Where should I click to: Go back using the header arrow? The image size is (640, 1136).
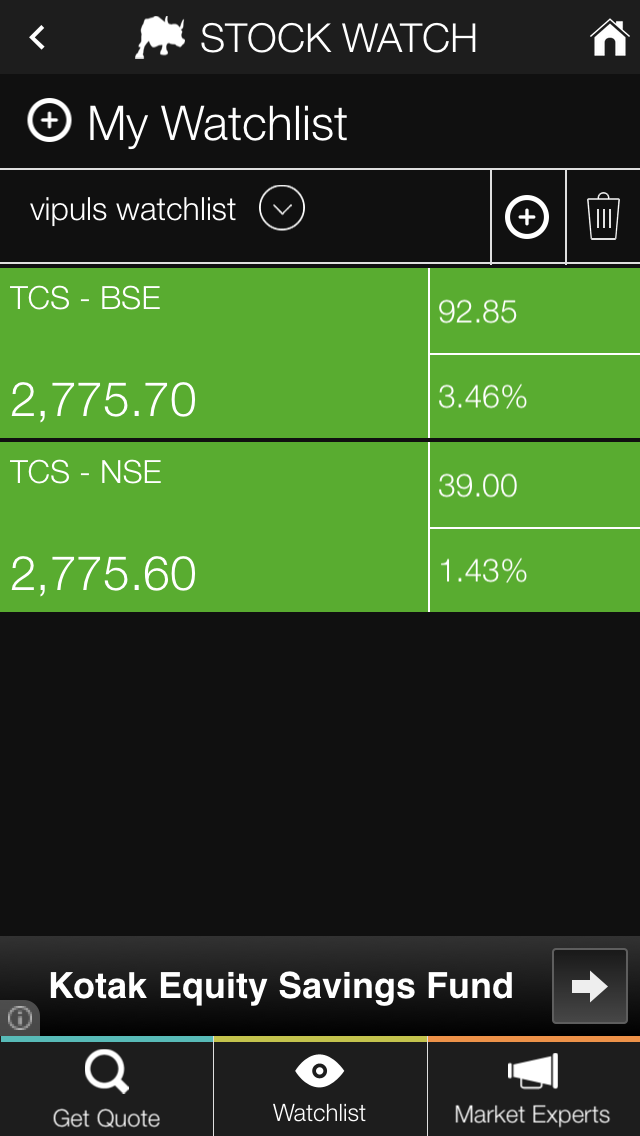tap(38, 38)
